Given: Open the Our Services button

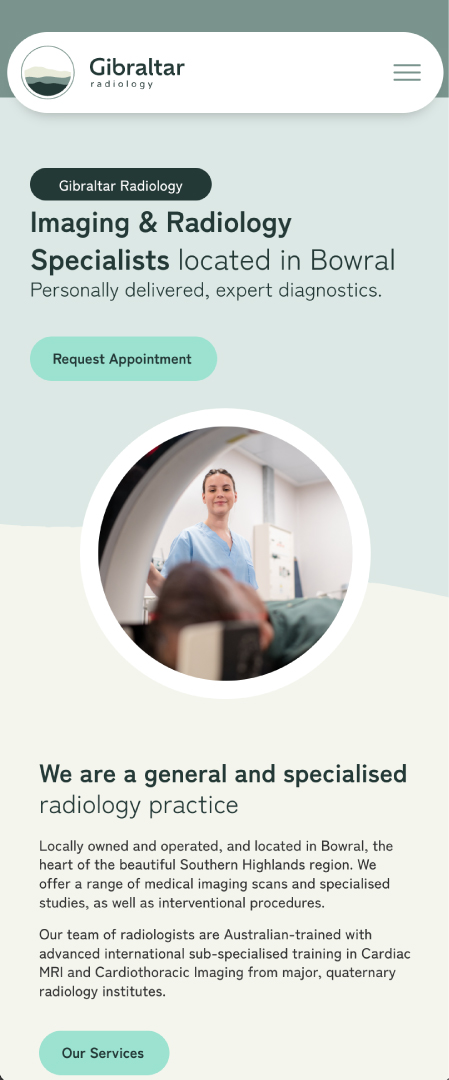Looking at the screenshot, I should click(104, 1052).
